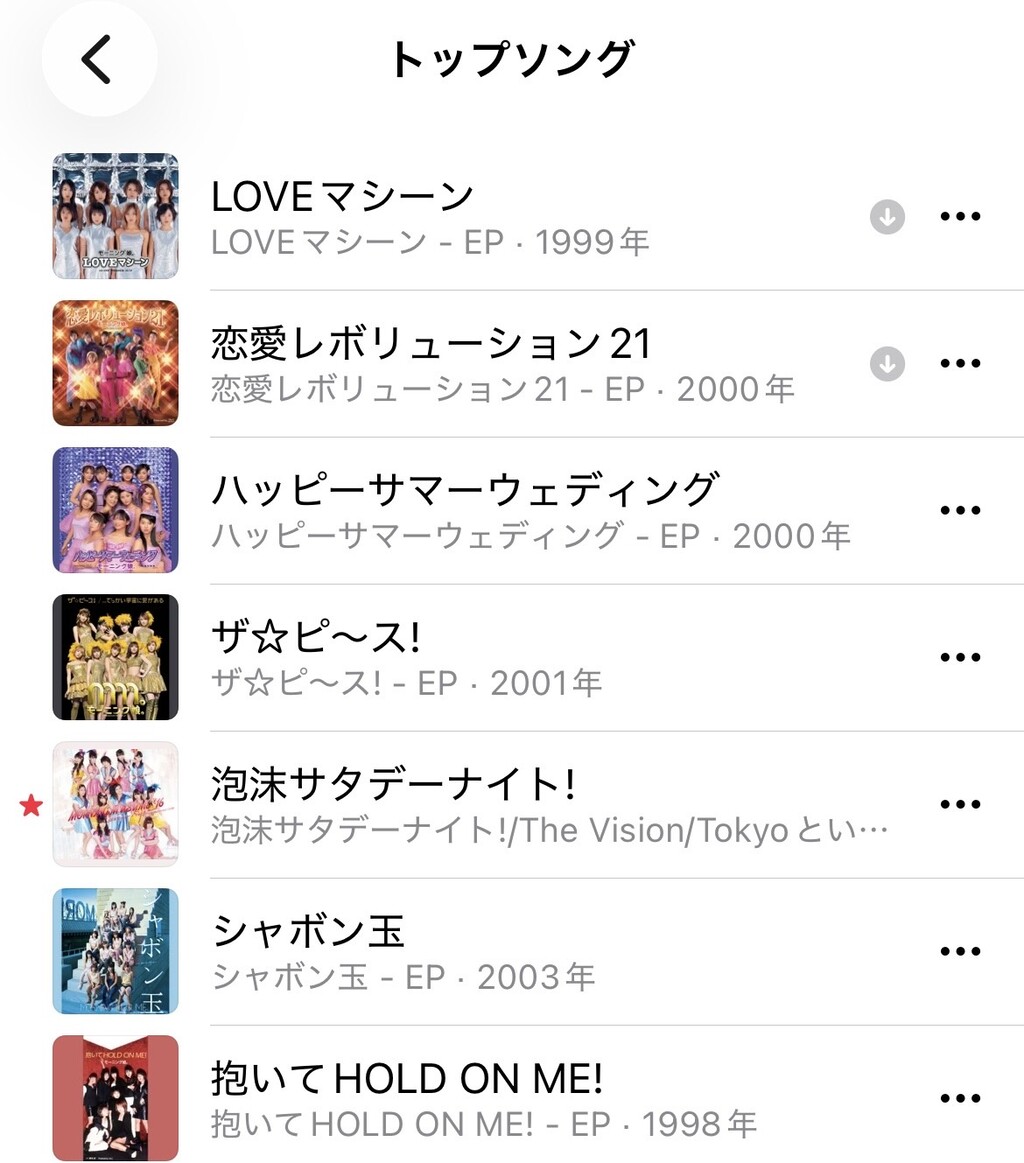Open more options for ザ☆ピ〜ス!
The image size is (1024, 1163).
click(960, 657)
